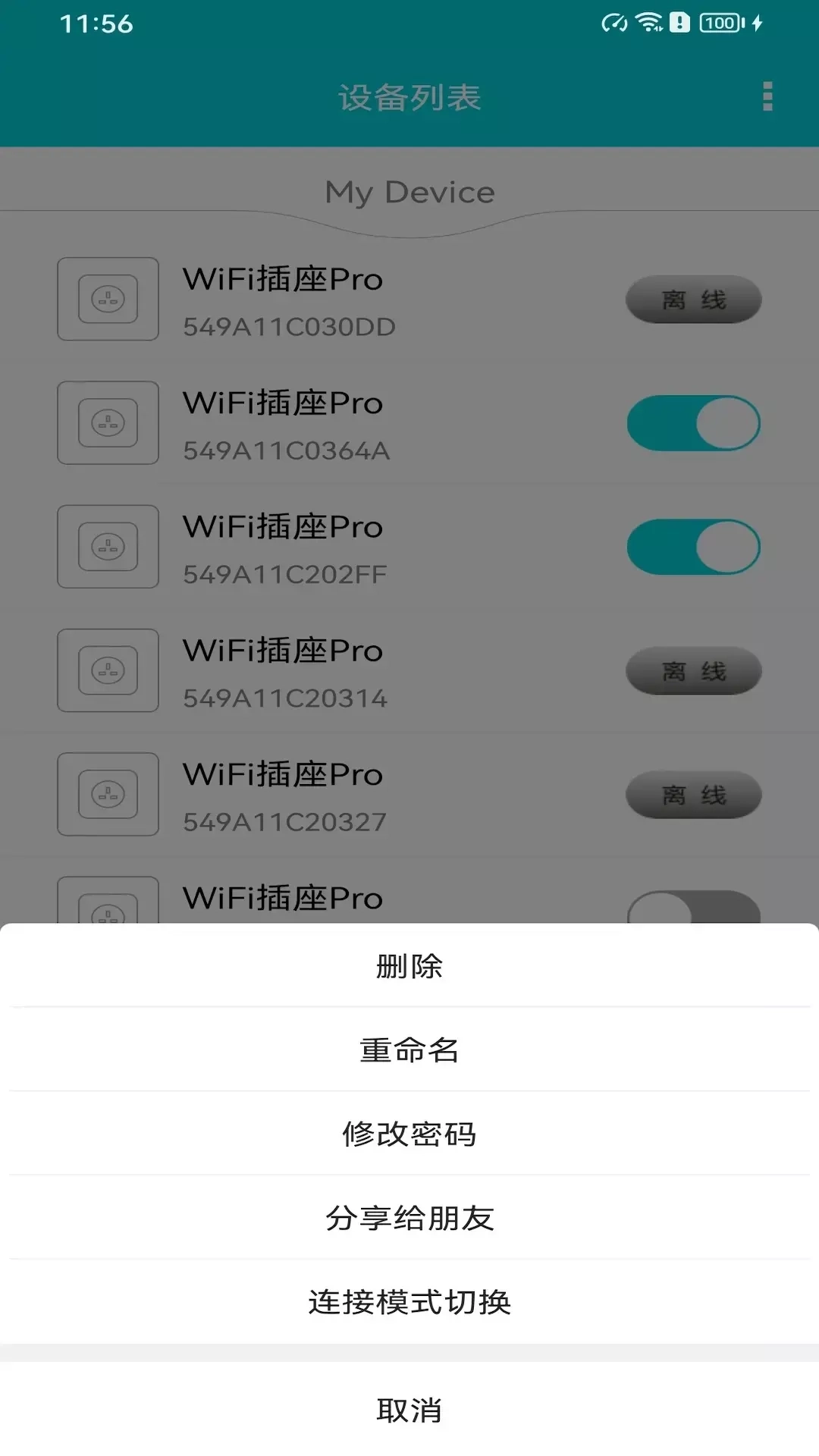
Task: Click the WiFi插座Pro 549A11C030DD socket icon
Action: pyautogui.click(x=107, y=298)
